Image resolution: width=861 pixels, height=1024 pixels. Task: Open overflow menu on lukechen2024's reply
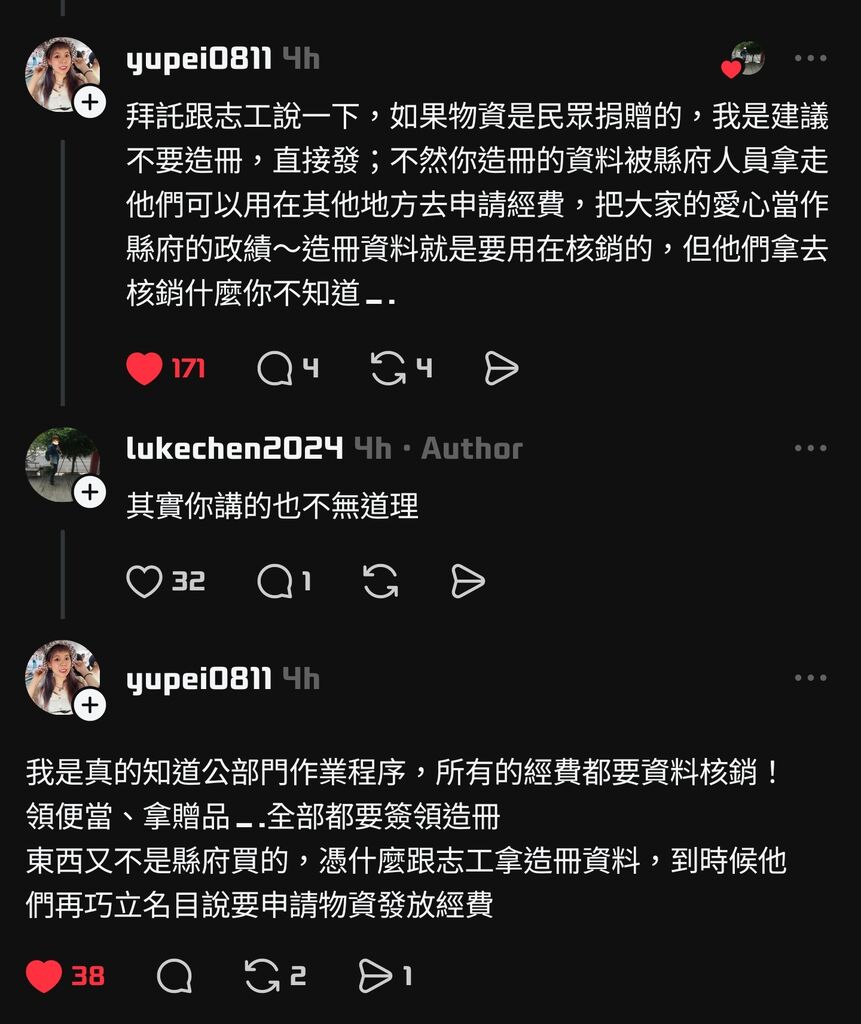pyautogui.click(x=810, y=448)
